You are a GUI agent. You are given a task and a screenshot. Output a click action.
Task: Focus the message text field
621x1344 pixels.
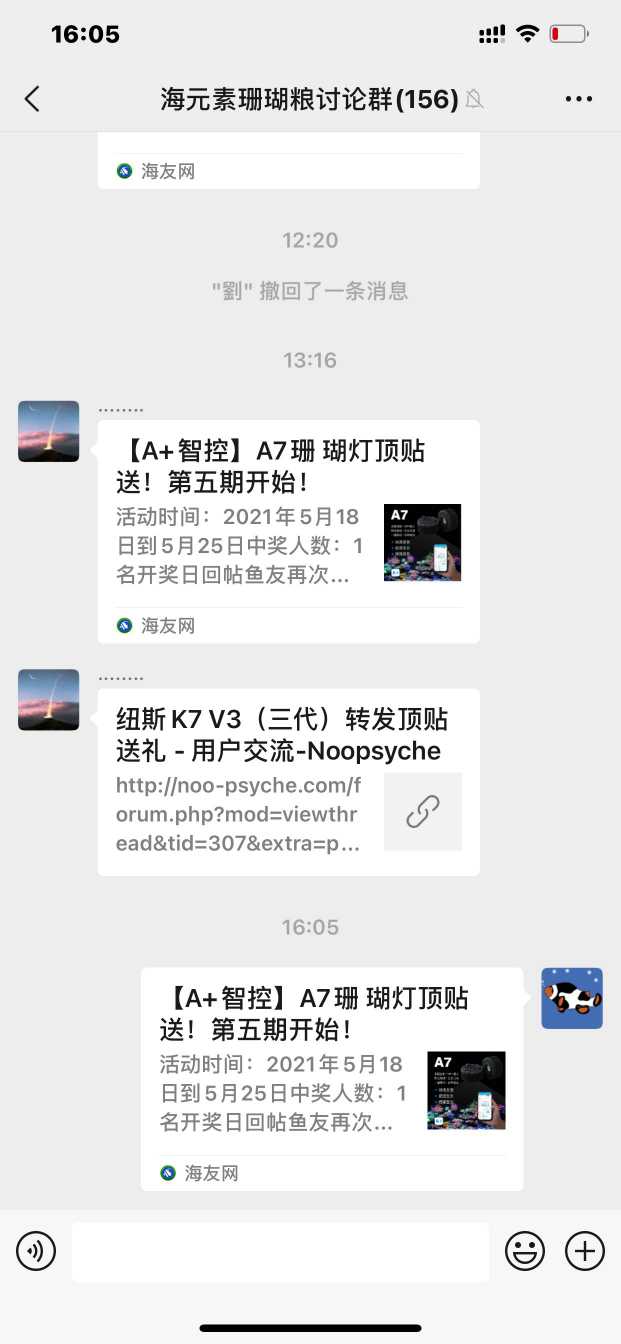click(x=280, y=1251)
